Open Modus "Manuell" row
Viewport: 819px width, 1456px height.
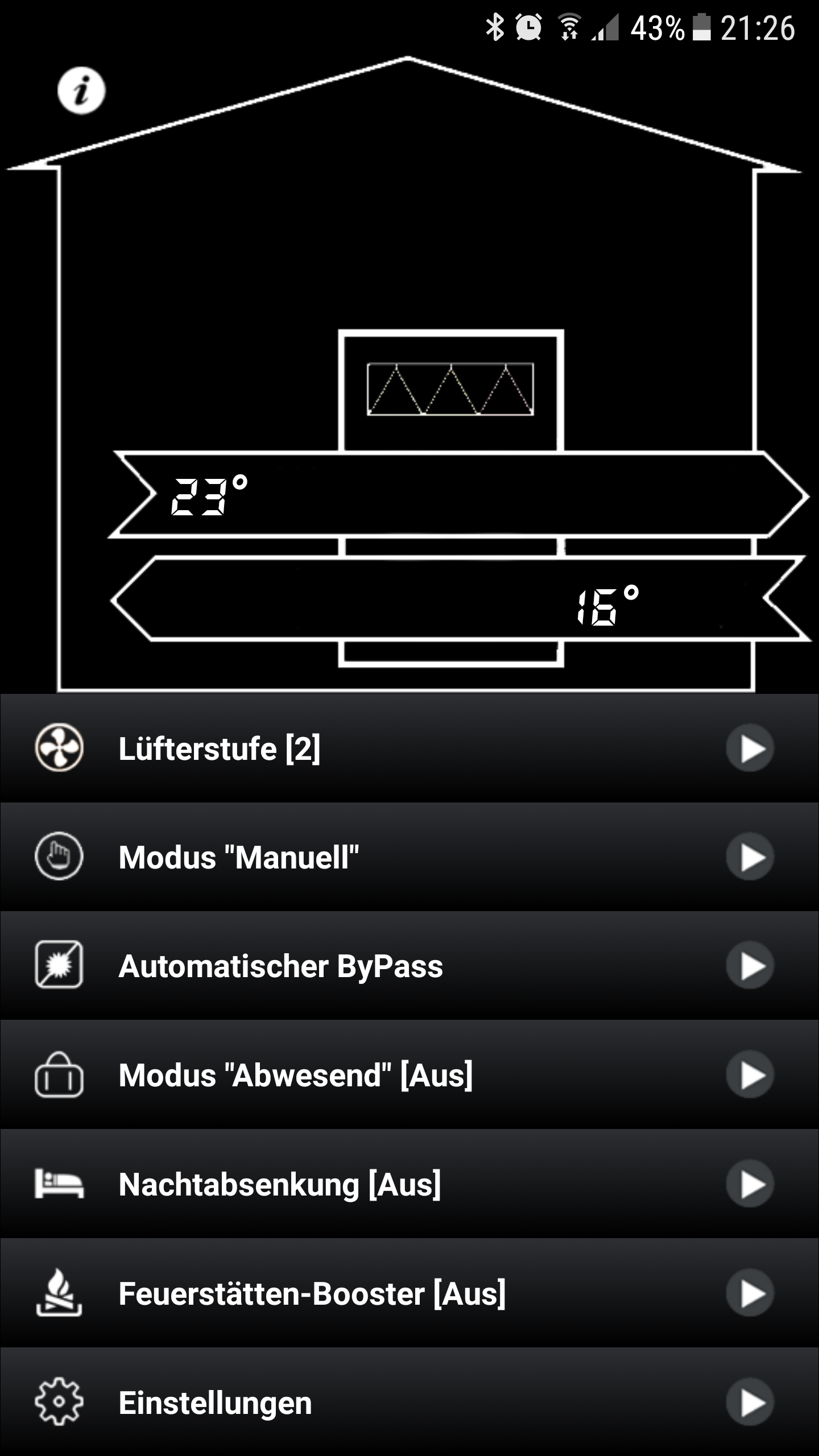coord(409,857)
